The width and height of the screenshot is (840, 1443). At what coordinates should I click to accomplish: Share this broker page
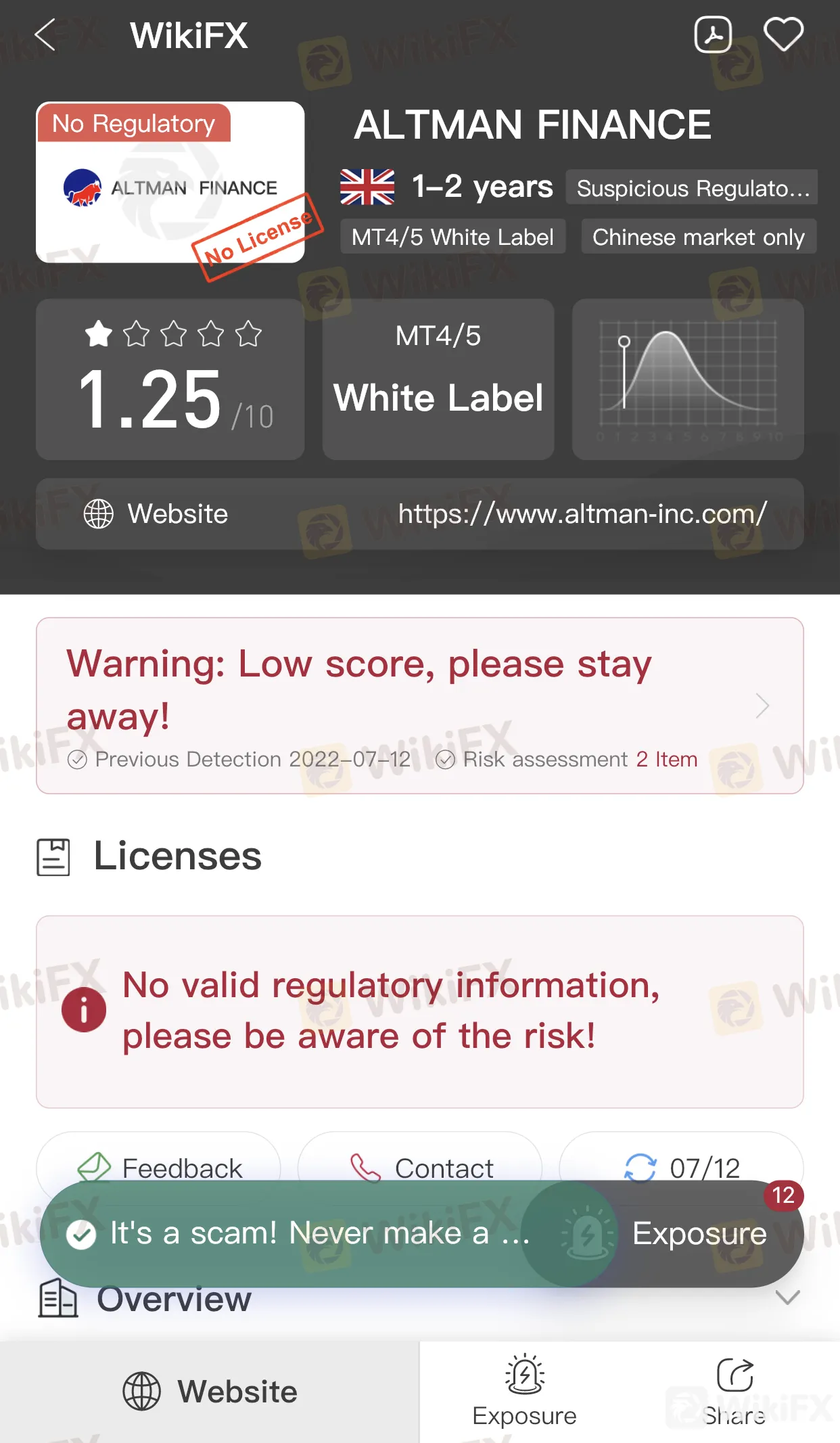734,1391
